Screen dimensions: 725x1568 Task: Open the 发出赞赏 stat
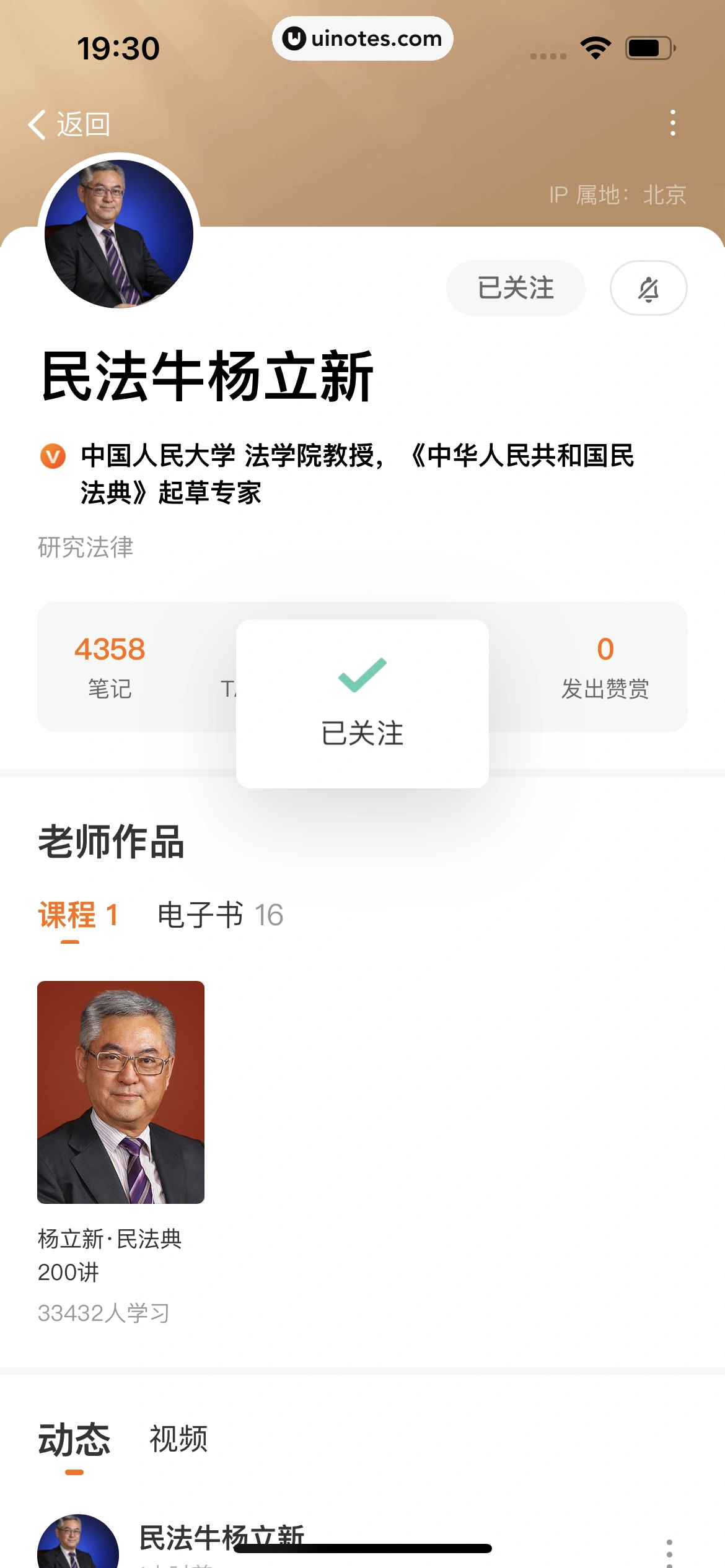tap(605, 667)
